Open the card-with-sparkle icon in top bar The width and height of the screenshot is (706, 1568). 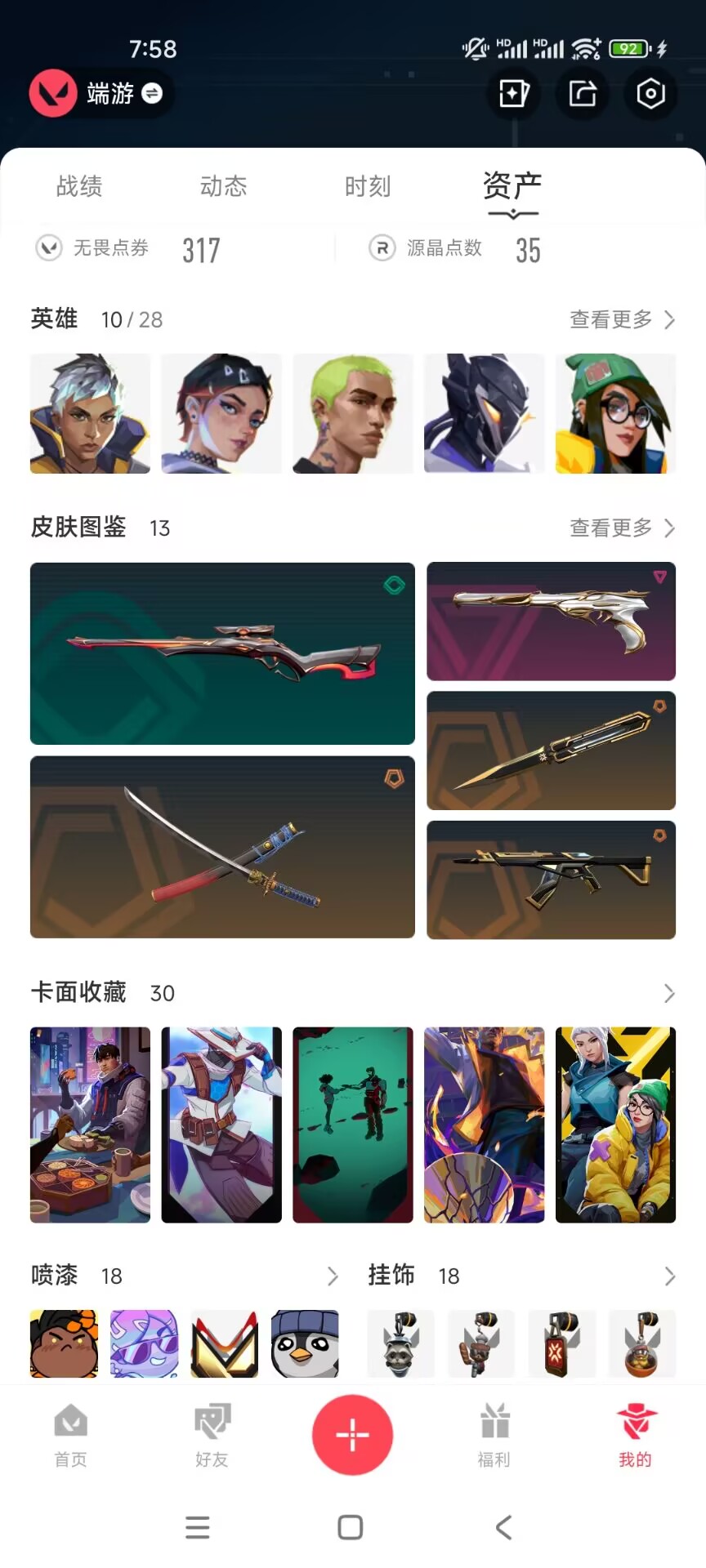click(514, 94)
